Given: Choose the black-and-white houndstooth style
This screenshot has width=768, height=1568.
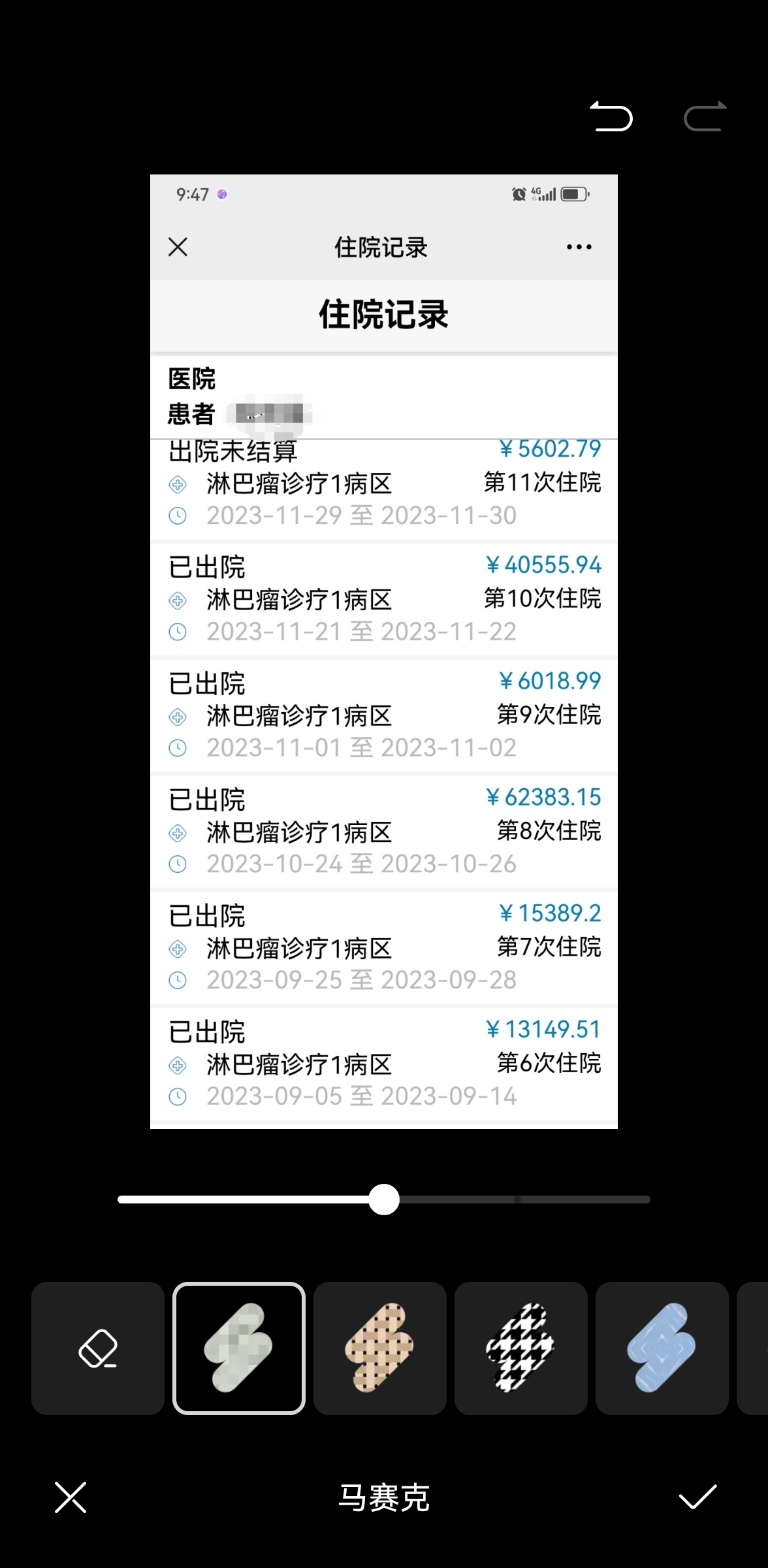Looking at the screenshot, I should tap(521, 1348).
